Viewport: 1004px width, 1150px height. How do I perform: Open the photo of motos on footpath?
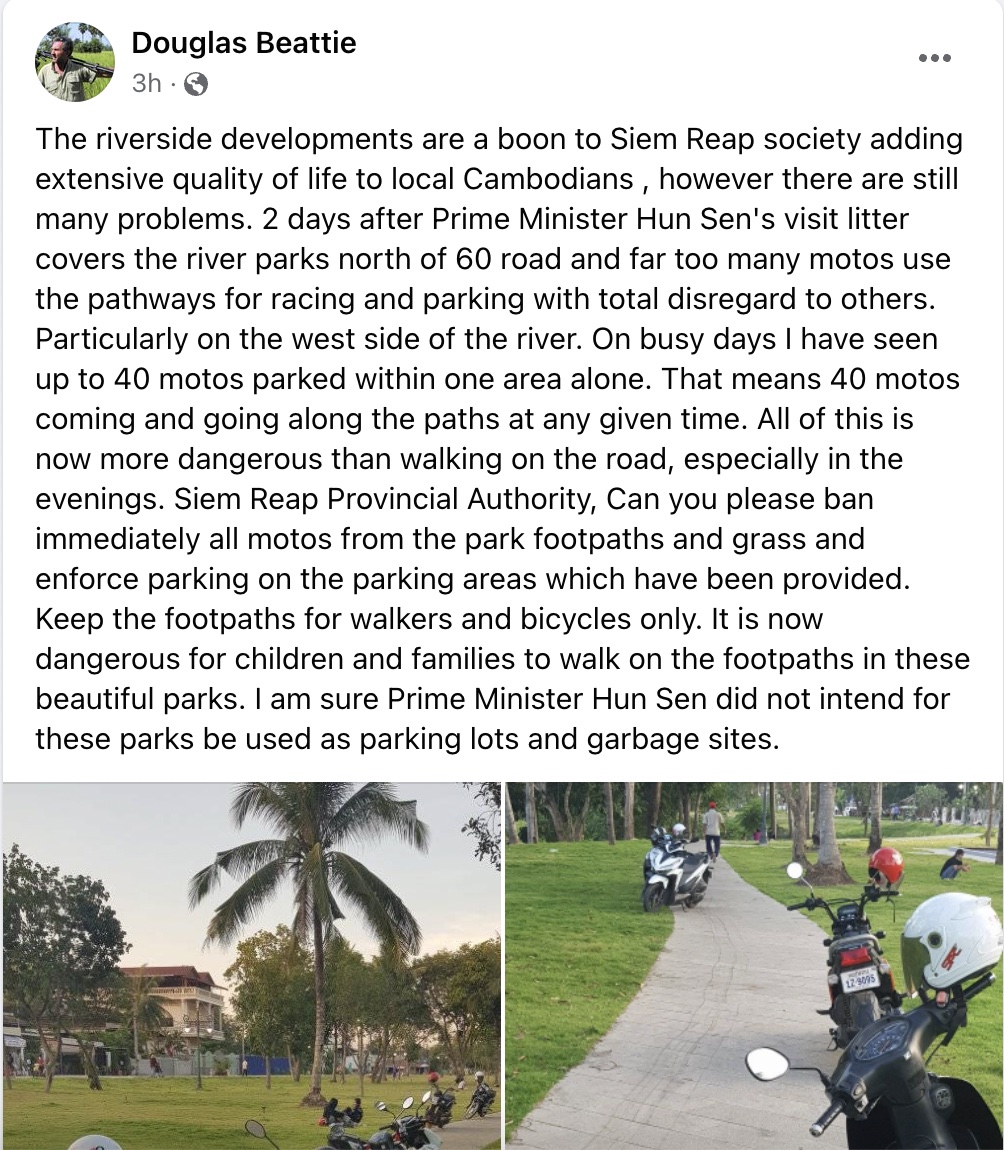(x=753, y=965)
